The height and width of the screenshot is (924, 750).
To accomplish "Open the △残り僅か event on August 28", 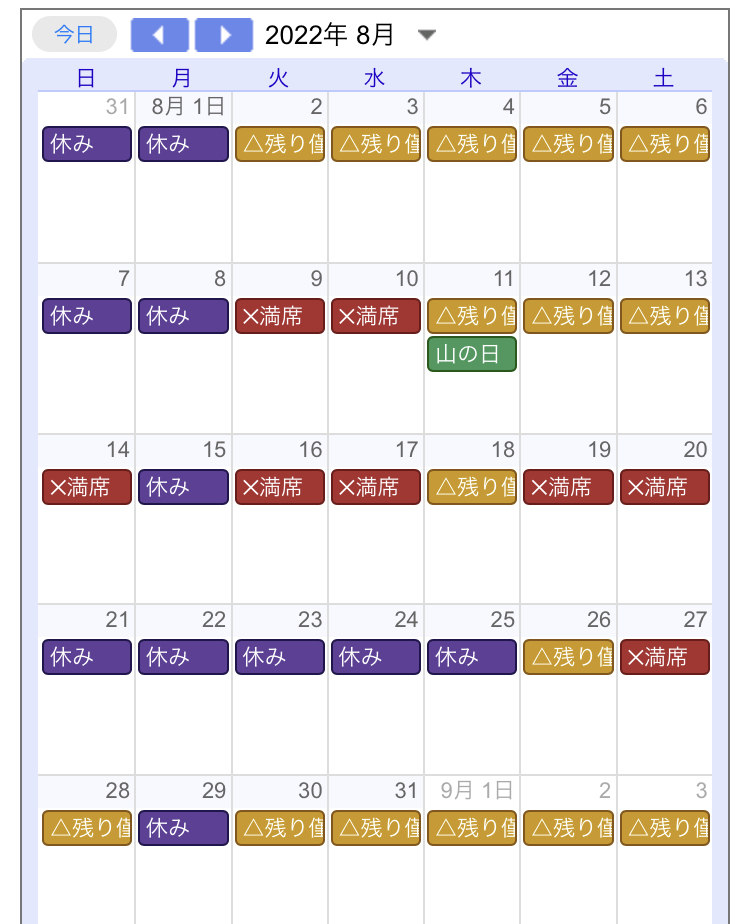I will coord(87,828).
